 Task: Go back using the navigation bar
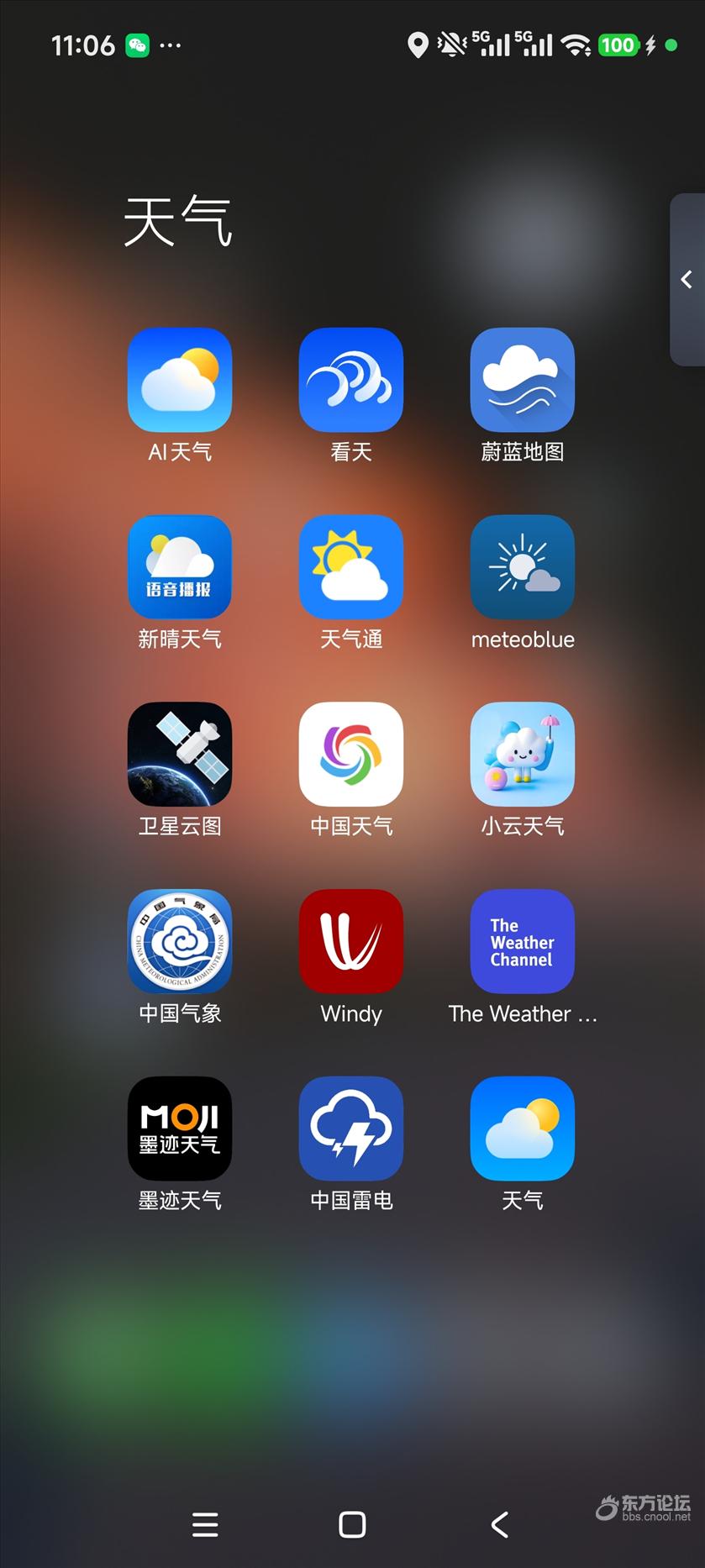(500, 1524)
